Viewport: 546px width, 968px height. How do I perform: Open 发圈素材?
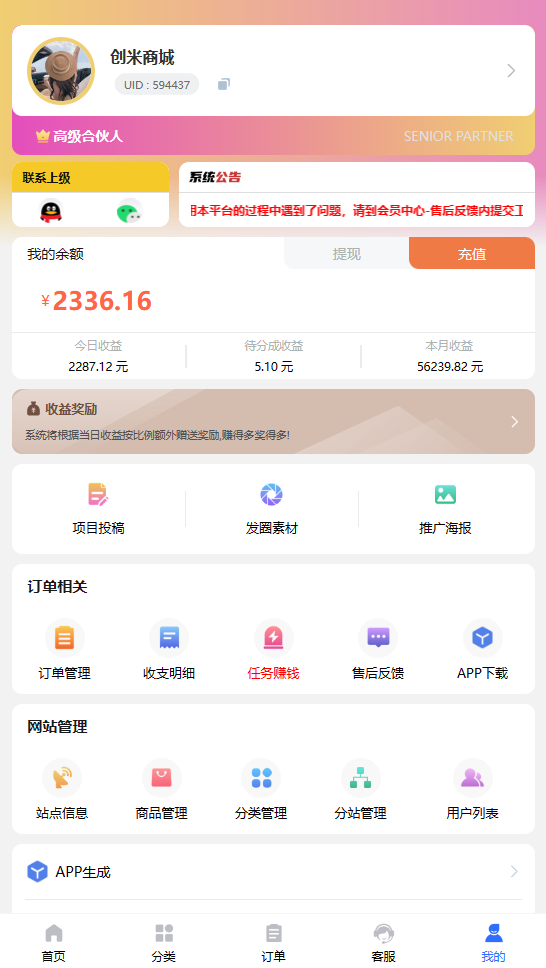coord(272,509)
